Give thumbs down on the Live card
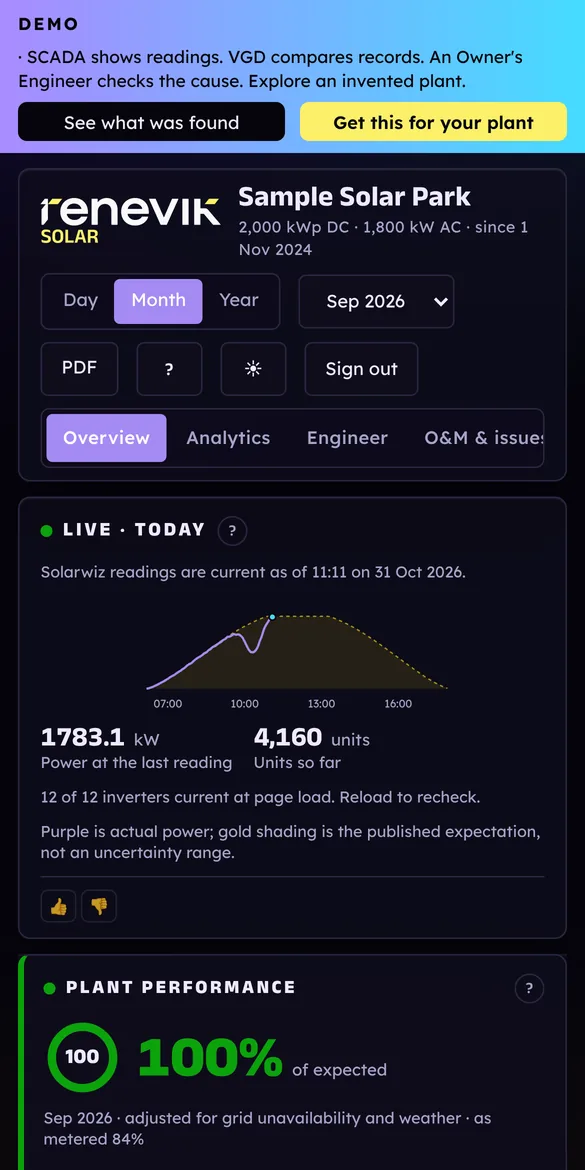Screen dimensions: 585x1170 [x=98, y=907]
